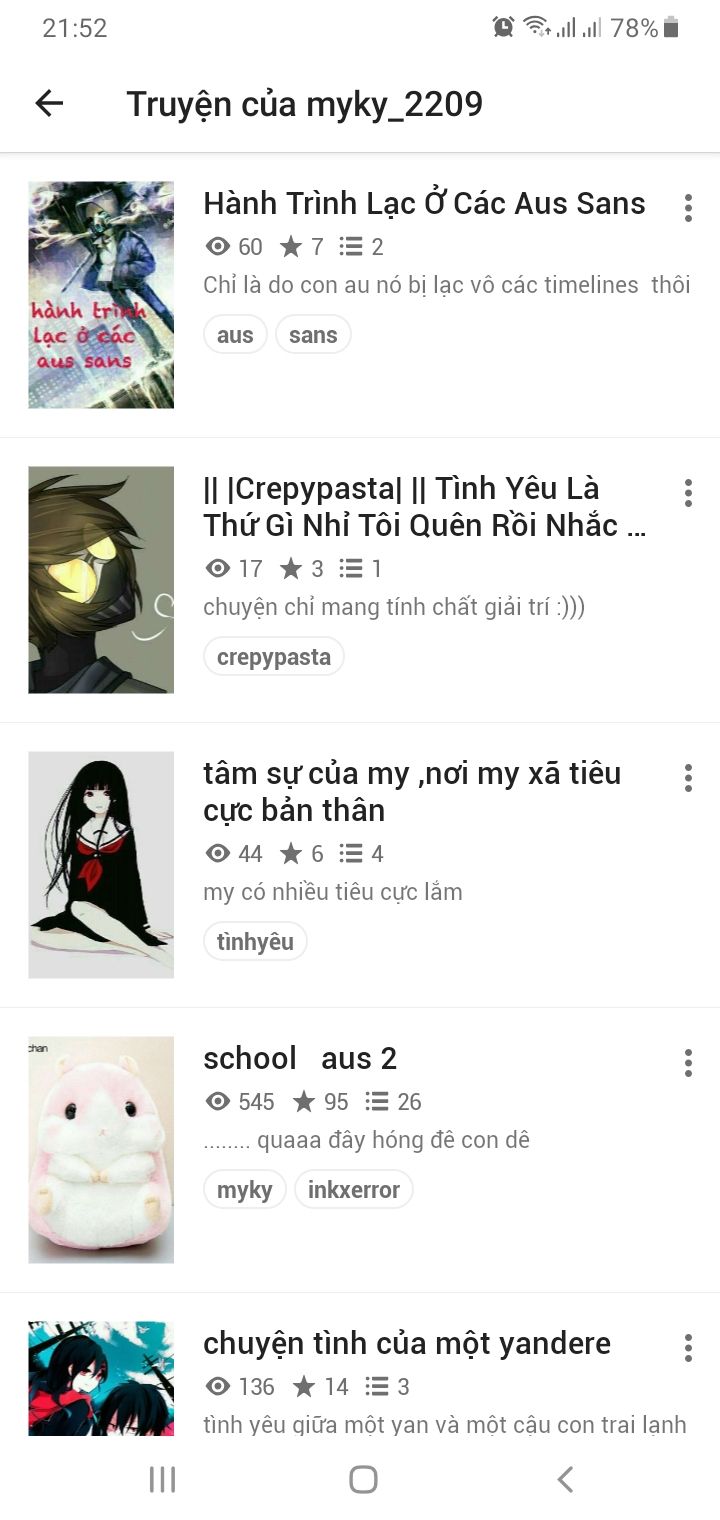Open overflow menu for the Crepypasta story

(688, 493)
